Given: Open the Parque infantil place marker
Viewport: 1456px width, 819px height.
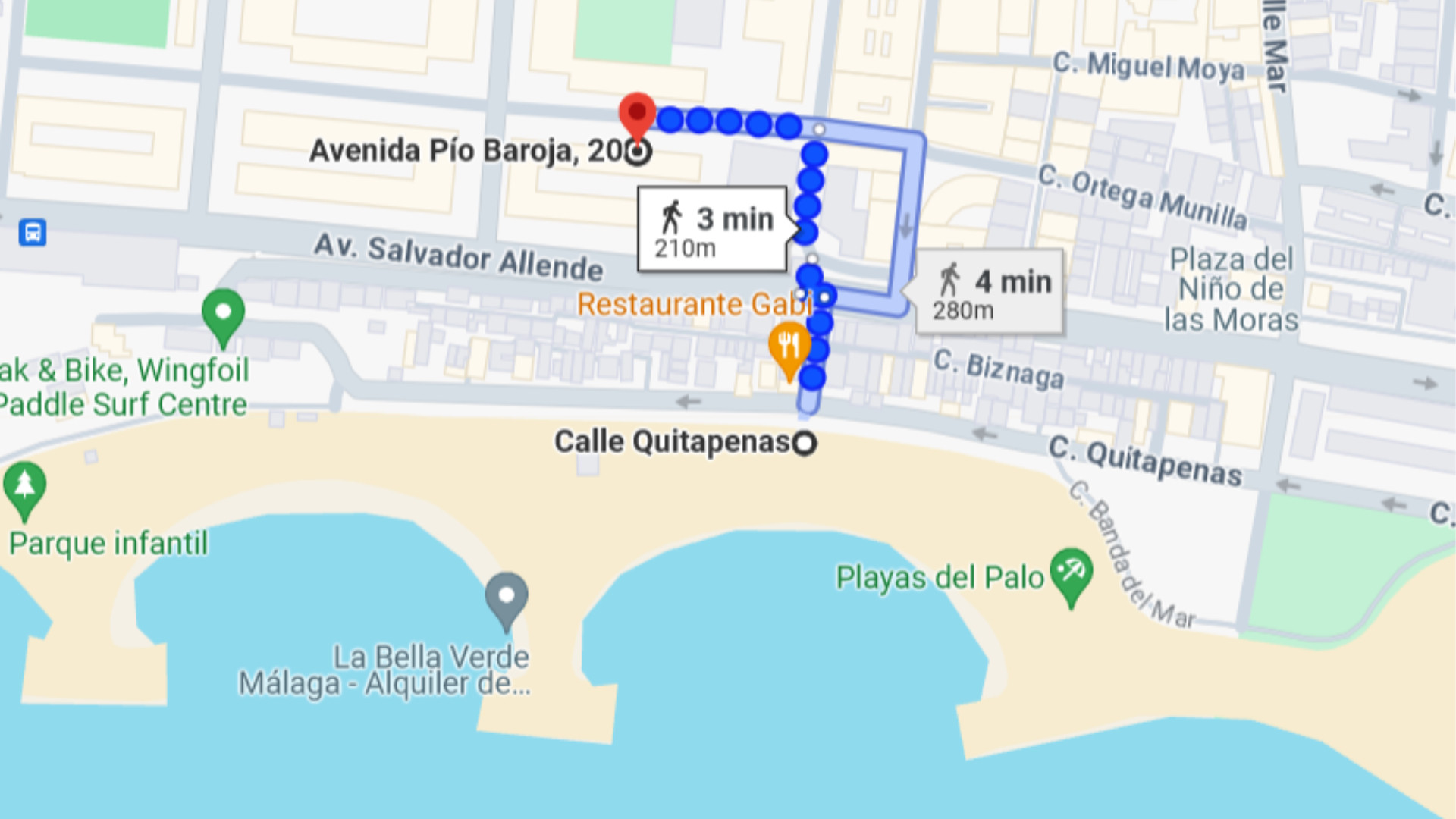Looking at the screenshot, I should point(24,487).
